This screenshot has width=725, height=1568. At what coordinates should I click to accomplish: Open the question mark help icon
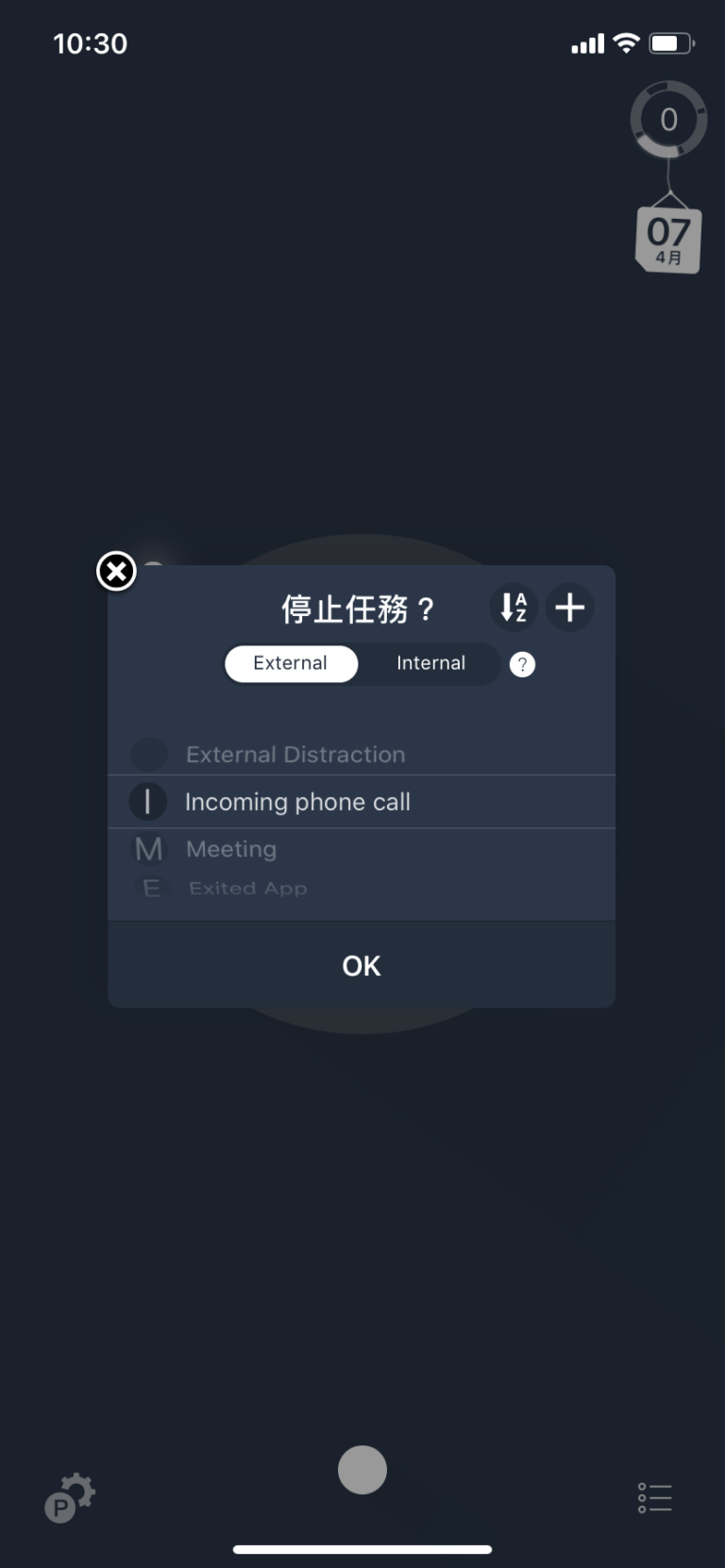pyautogui.click(x=522, y=664)
